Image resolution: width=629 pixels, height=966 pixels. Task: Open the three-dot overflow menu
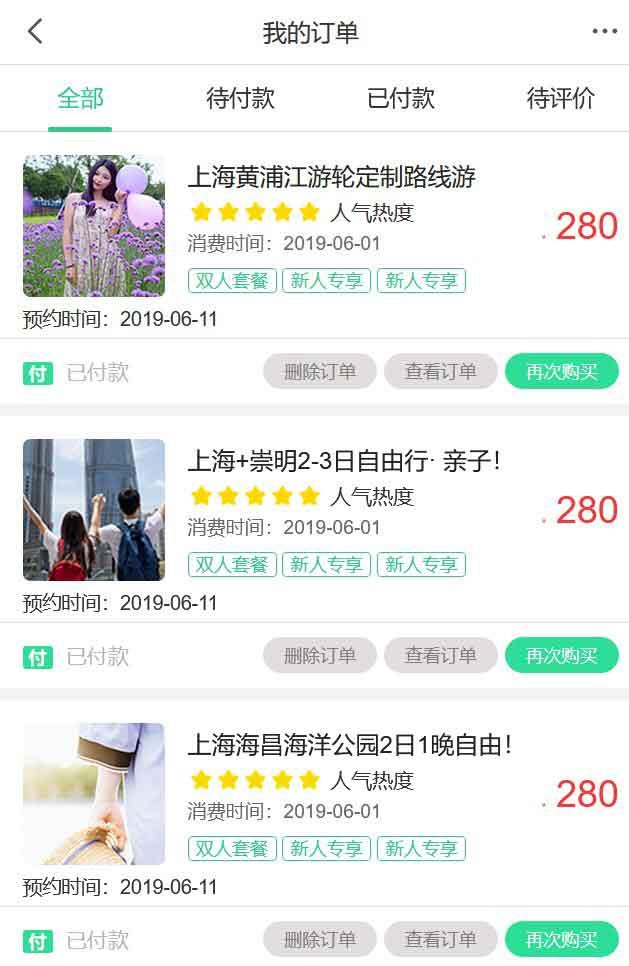pyautogui.click(x=604, y=32)
